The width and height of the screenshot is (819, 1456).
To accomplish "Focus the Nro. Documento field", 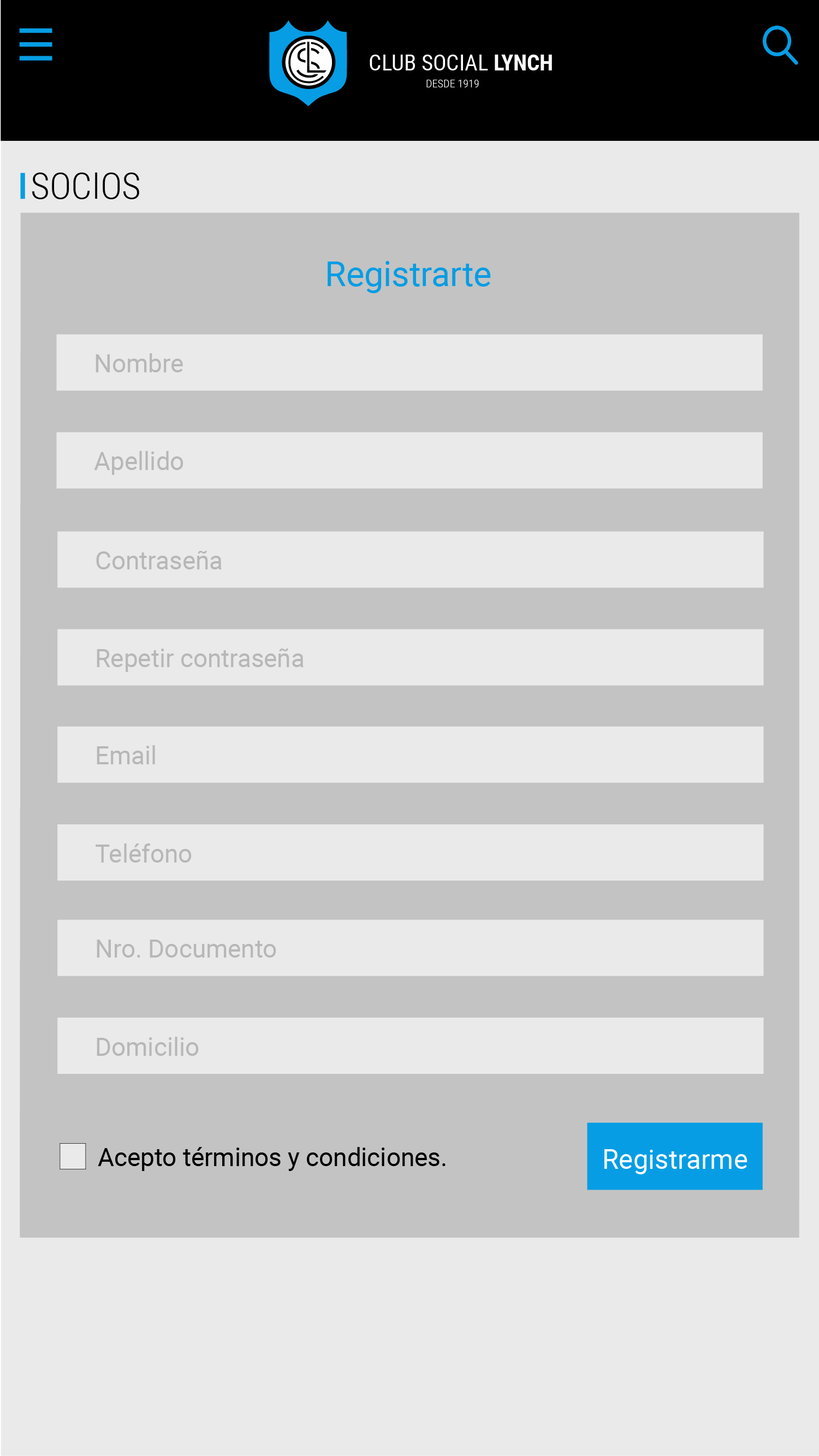I will (x=410, y=948).
